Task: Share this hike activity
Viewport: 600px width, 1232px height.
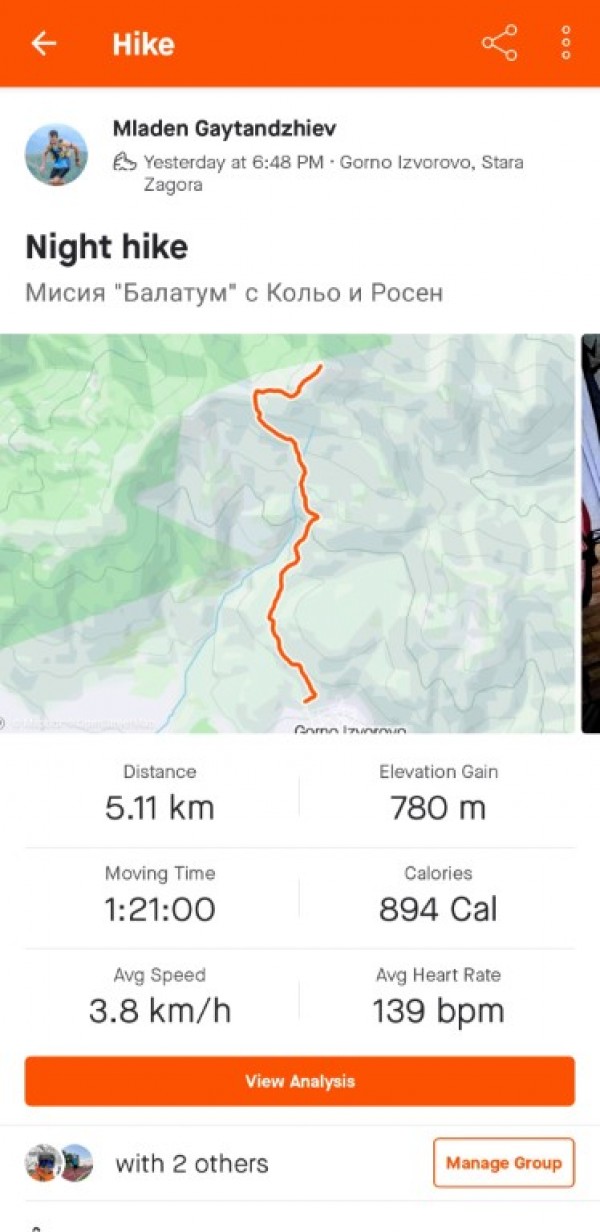Action: click(x=499, y=44)
